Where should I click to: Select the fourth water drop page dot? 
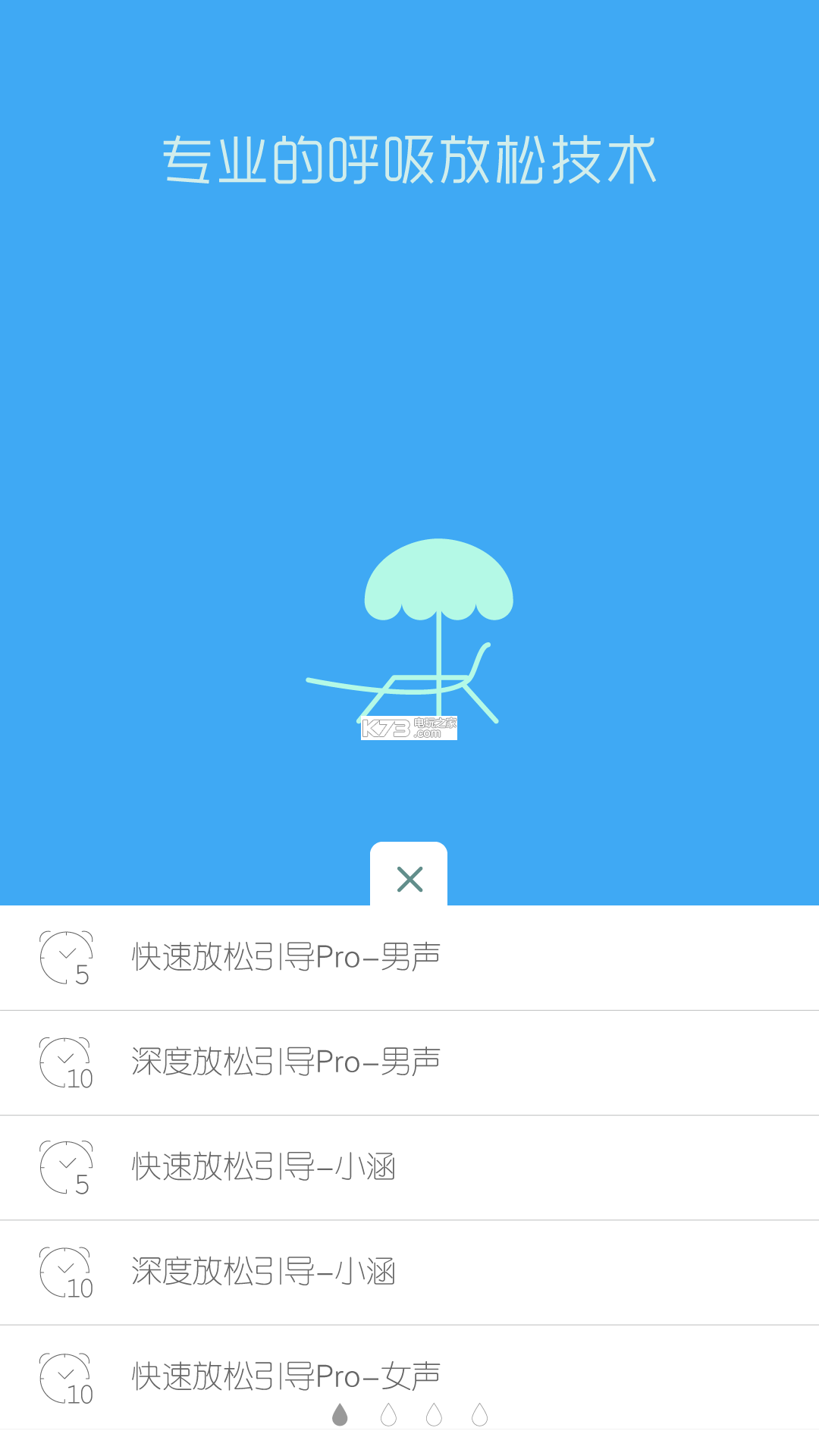pyautogui.click(x=480, y=1415)
